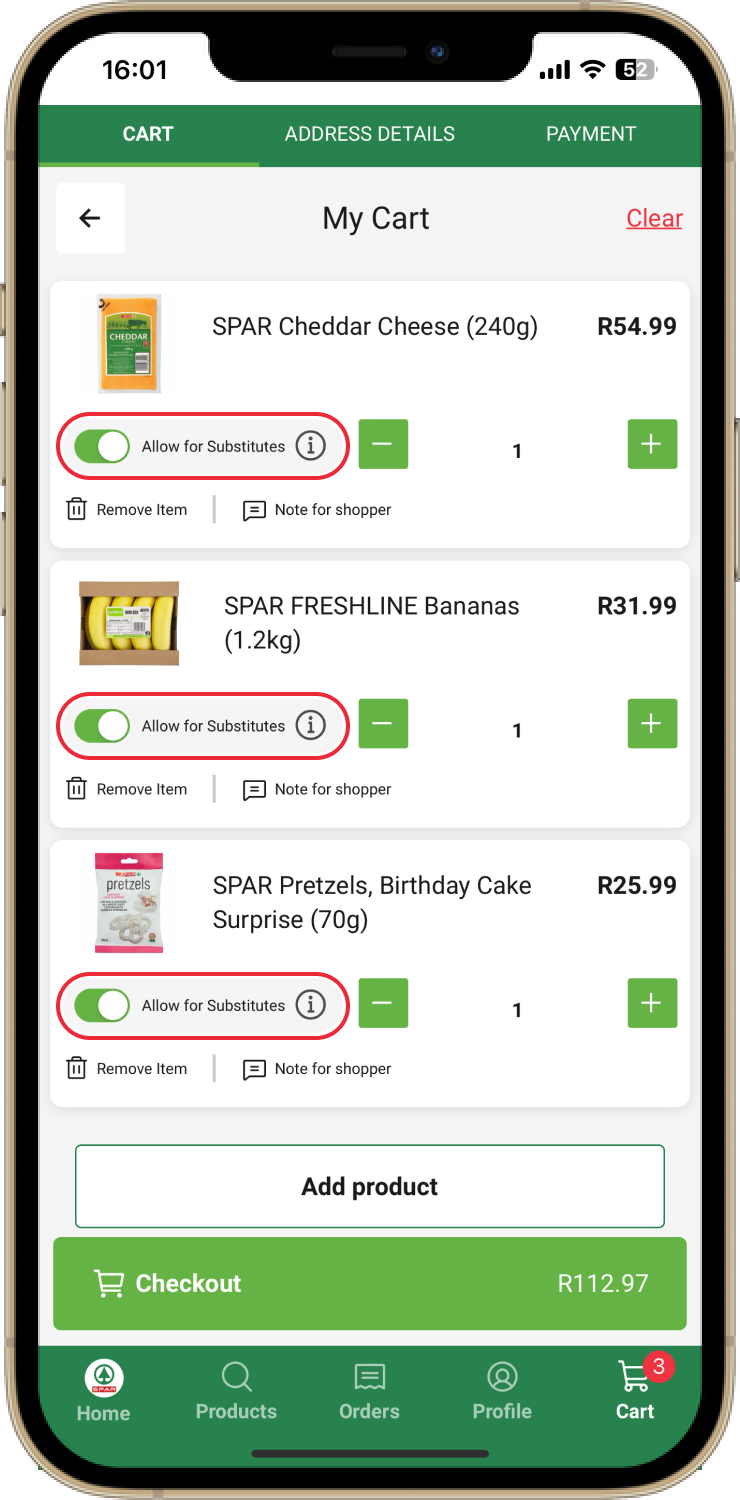Turn off substitutes for the Birthday Cake pretzels

coord(103,1006)
